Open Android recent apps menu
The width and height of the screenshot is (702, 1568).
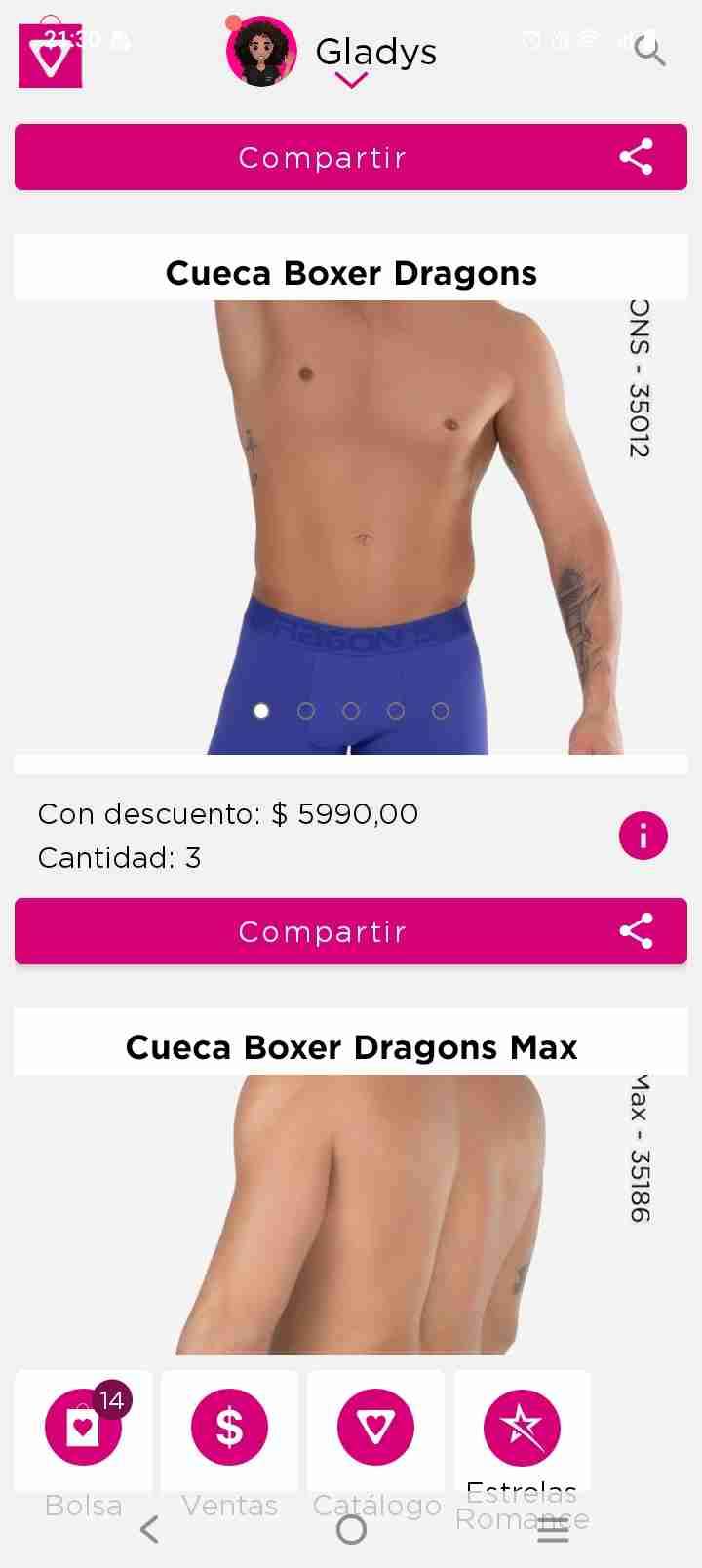[x=553, y=1530]
